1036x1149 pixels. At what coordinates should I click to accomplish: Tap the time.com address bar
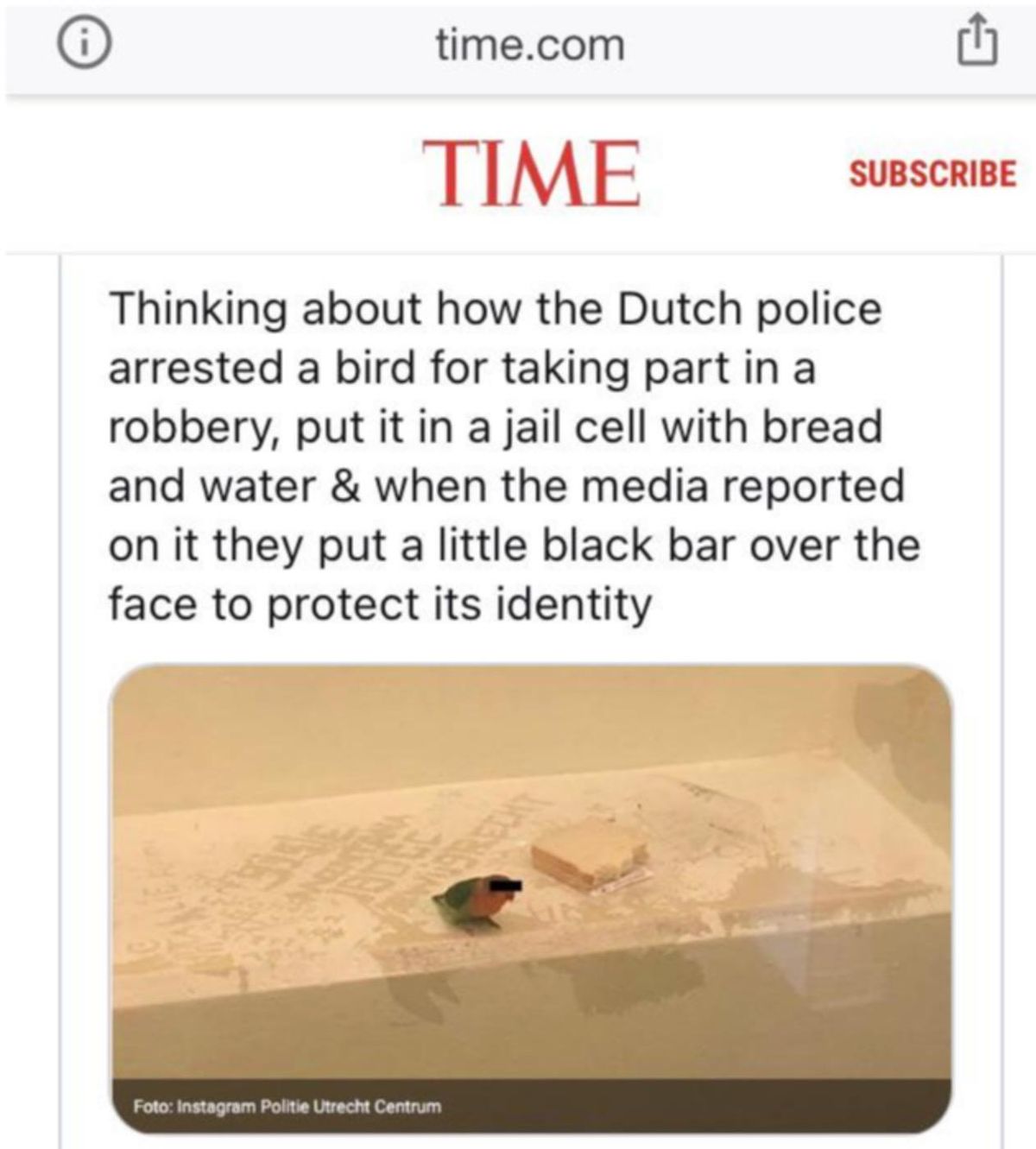tap(530, 45)
